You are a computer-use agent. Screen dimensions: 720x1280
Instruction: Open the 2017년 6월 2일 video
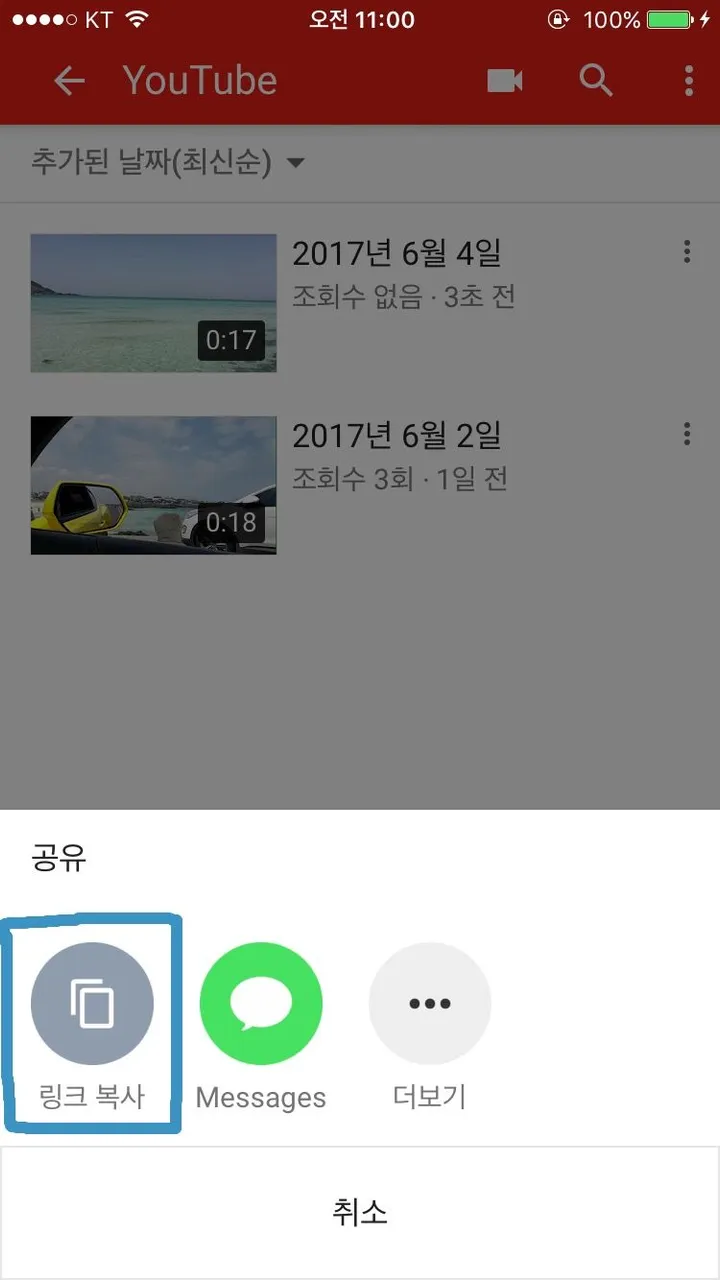pyautogui.click(x=154, y=485)
